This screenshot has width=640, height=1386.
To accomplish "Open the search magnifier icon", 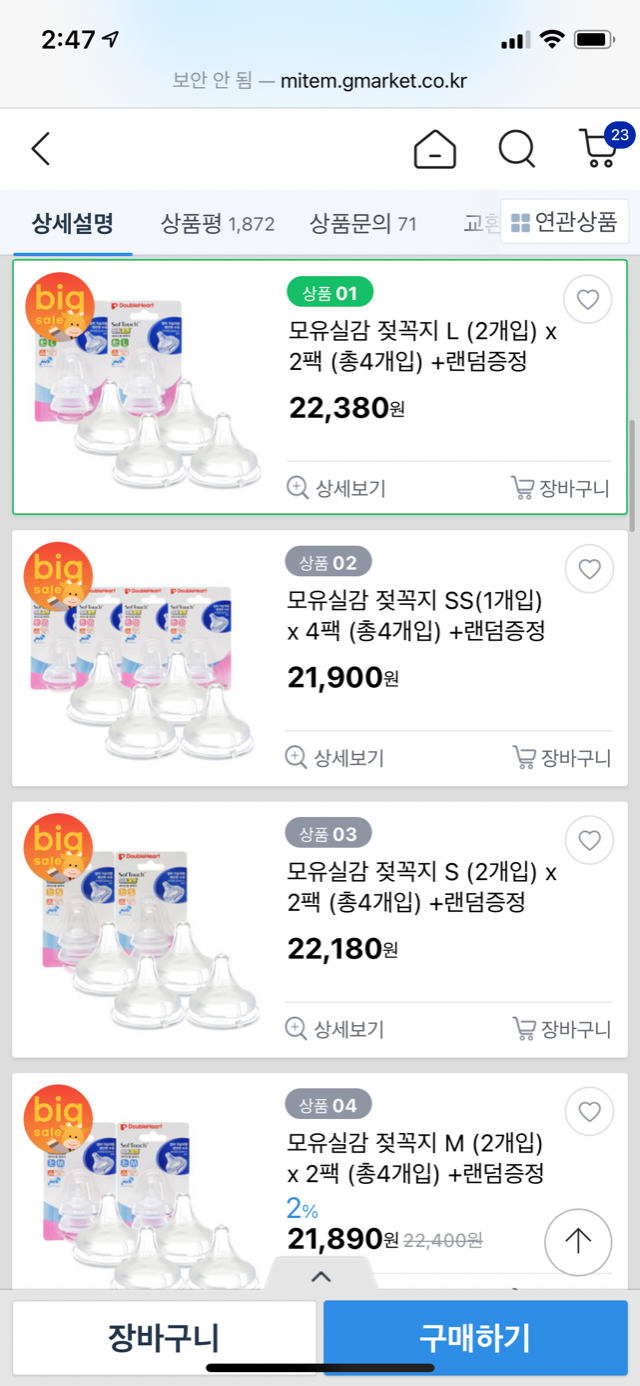I will point(517,150).
